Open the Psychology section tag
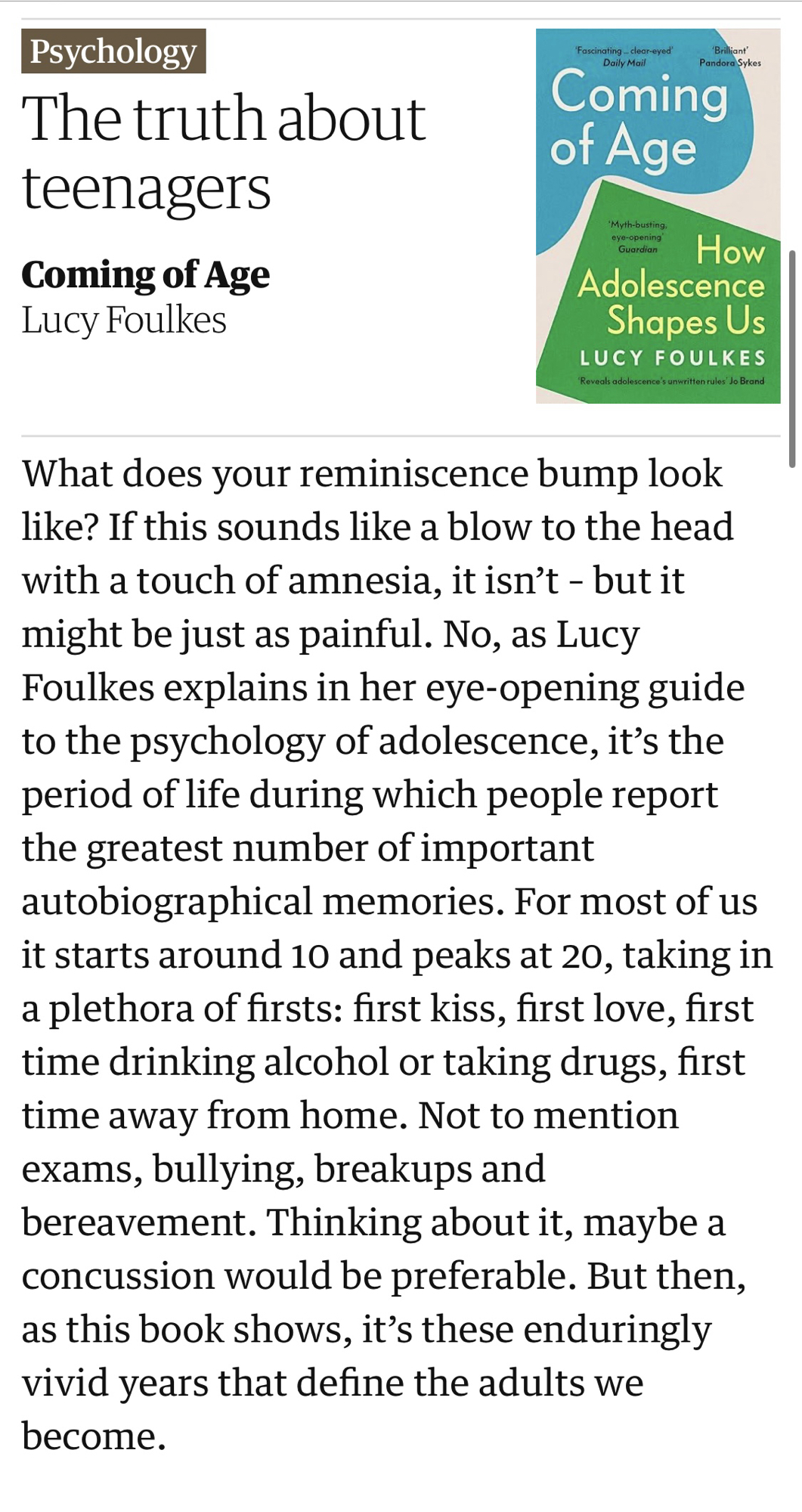 [x=113, y=51]
